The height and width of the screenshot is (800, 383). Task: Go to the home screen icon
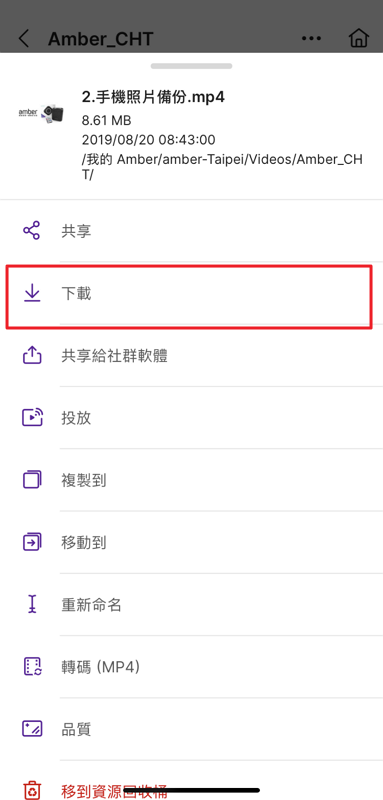pos(359,38)
